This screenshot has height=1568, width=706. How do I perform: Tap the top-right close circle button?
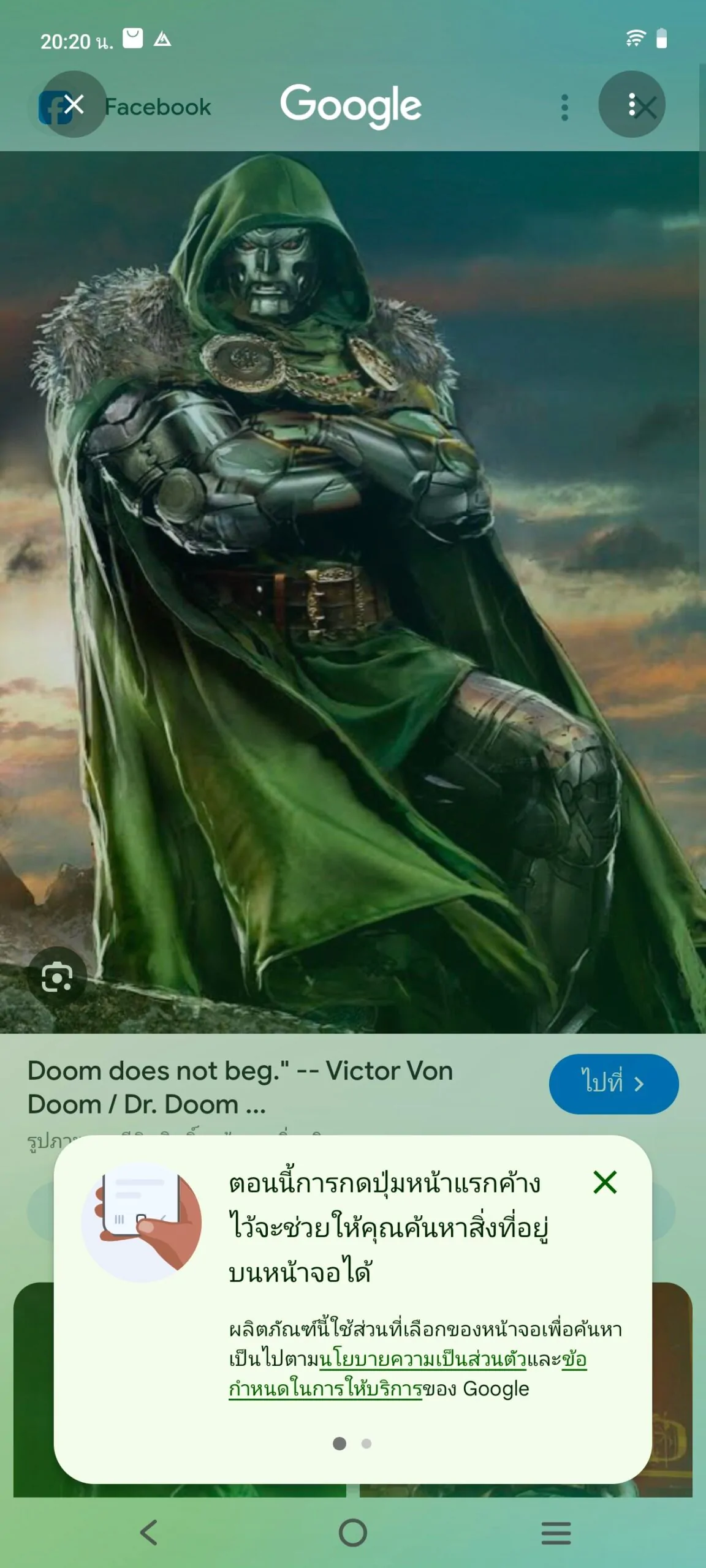point(632,104)
